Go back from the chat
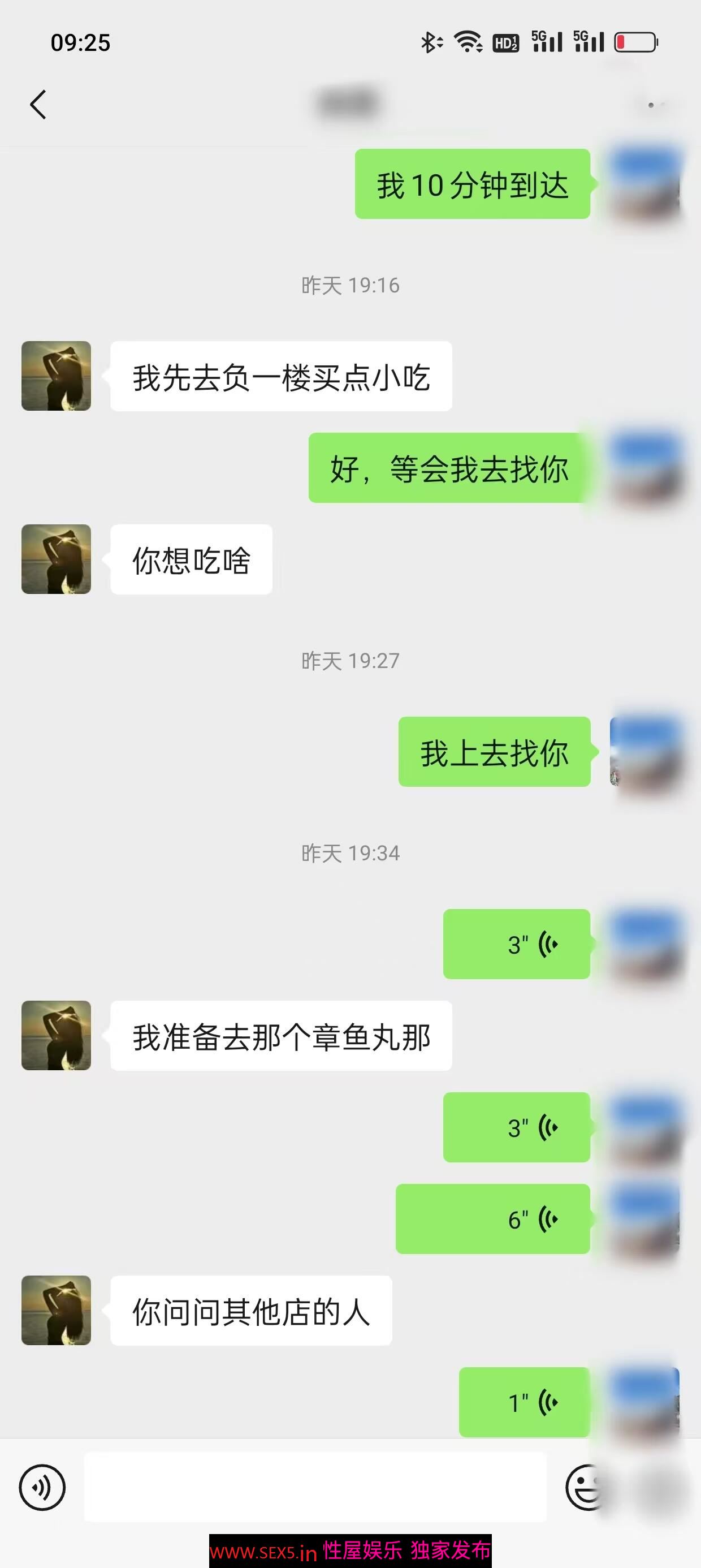This screenshot has height=1568, width=701. click(38, 105)
